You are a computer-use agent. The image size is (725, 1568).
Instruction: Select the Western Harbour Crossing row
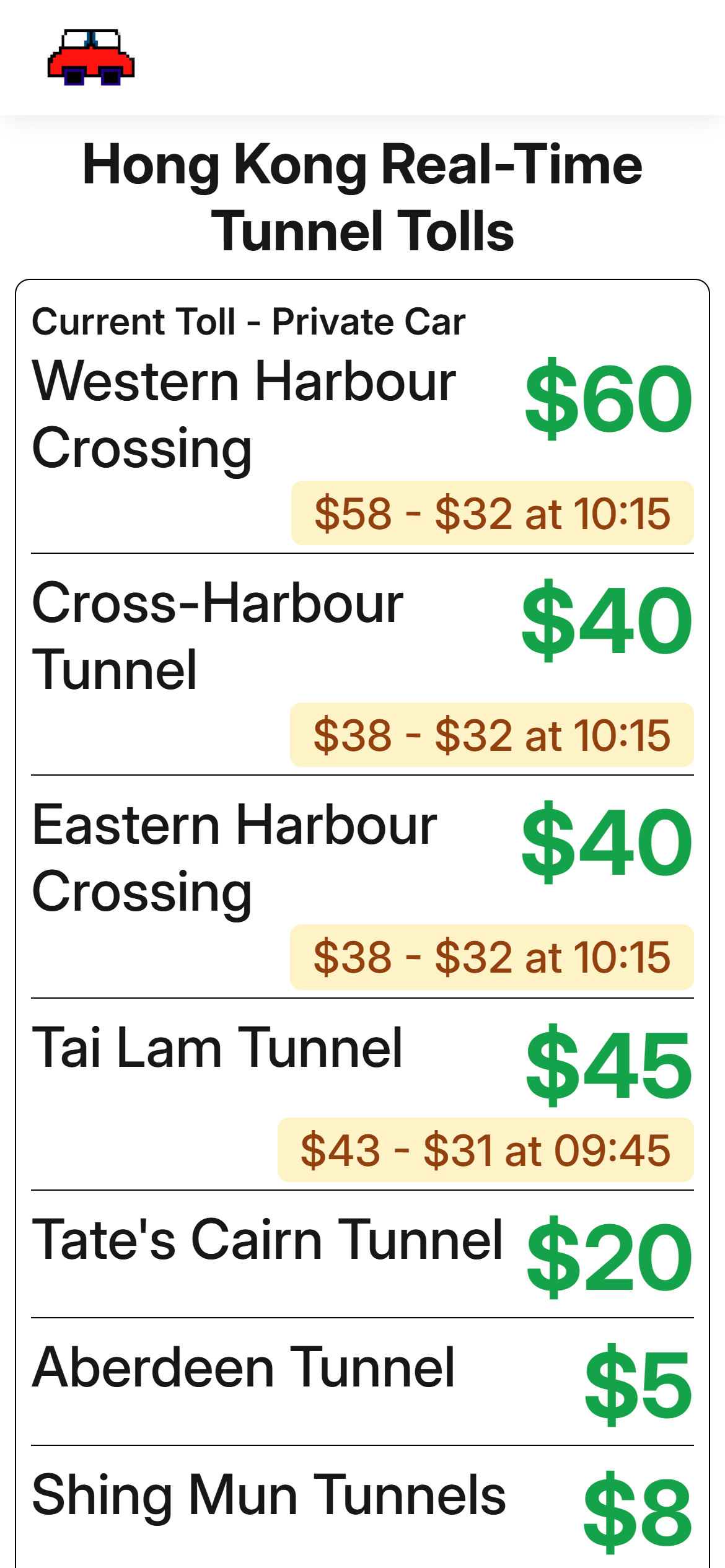pos(245,412)
